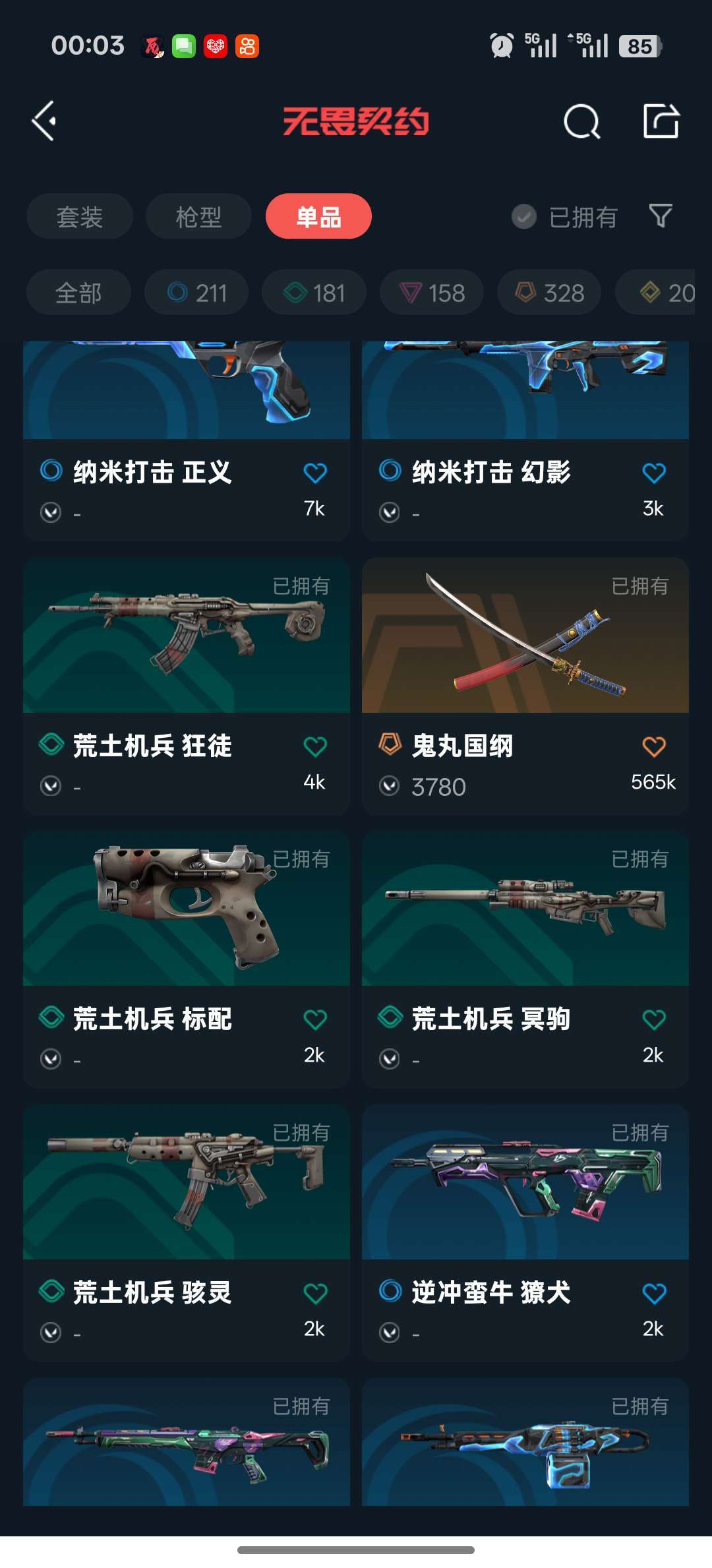
Task: Open the 鬼丸国纲 katana card
Action: coord(525,636)
